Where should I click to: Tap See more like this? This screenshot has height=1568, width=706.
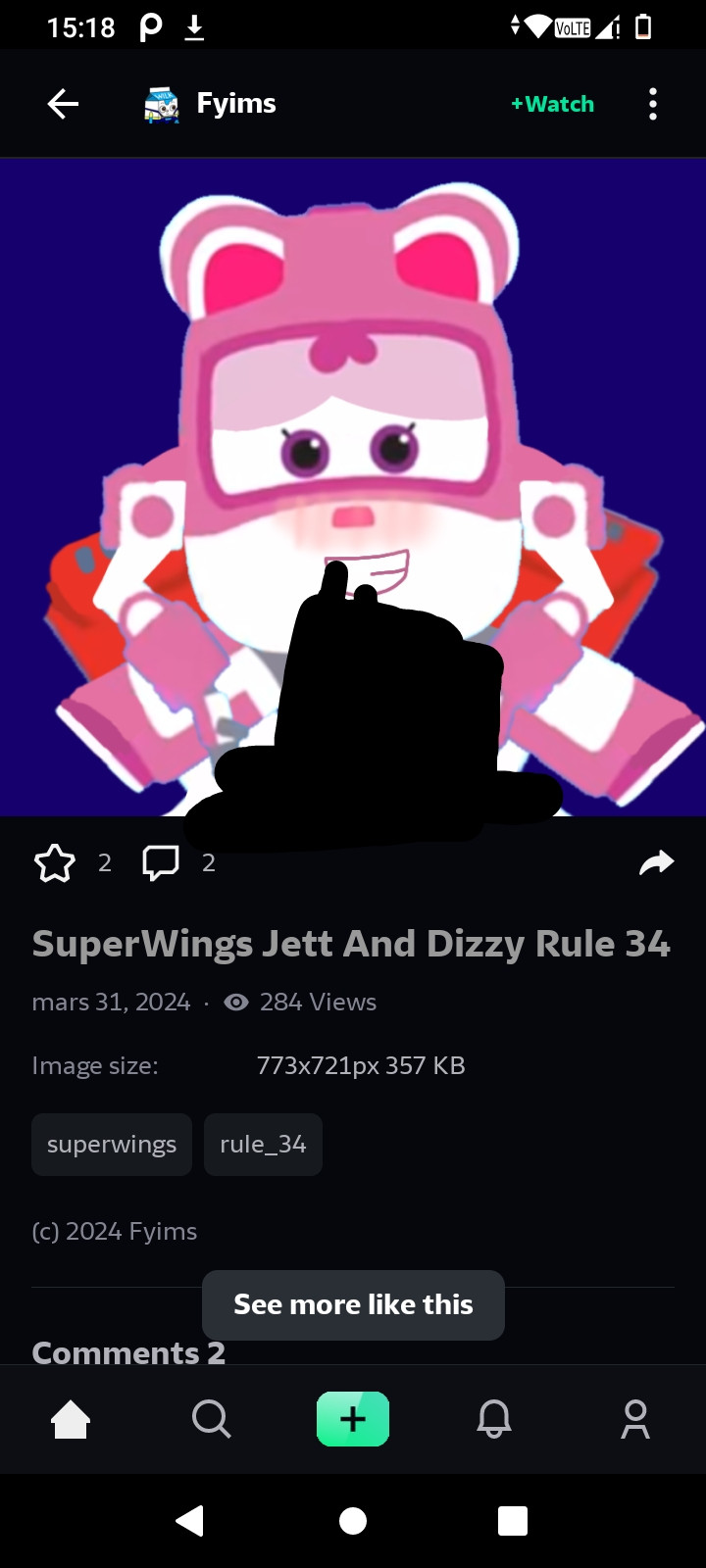(353, 1305)
